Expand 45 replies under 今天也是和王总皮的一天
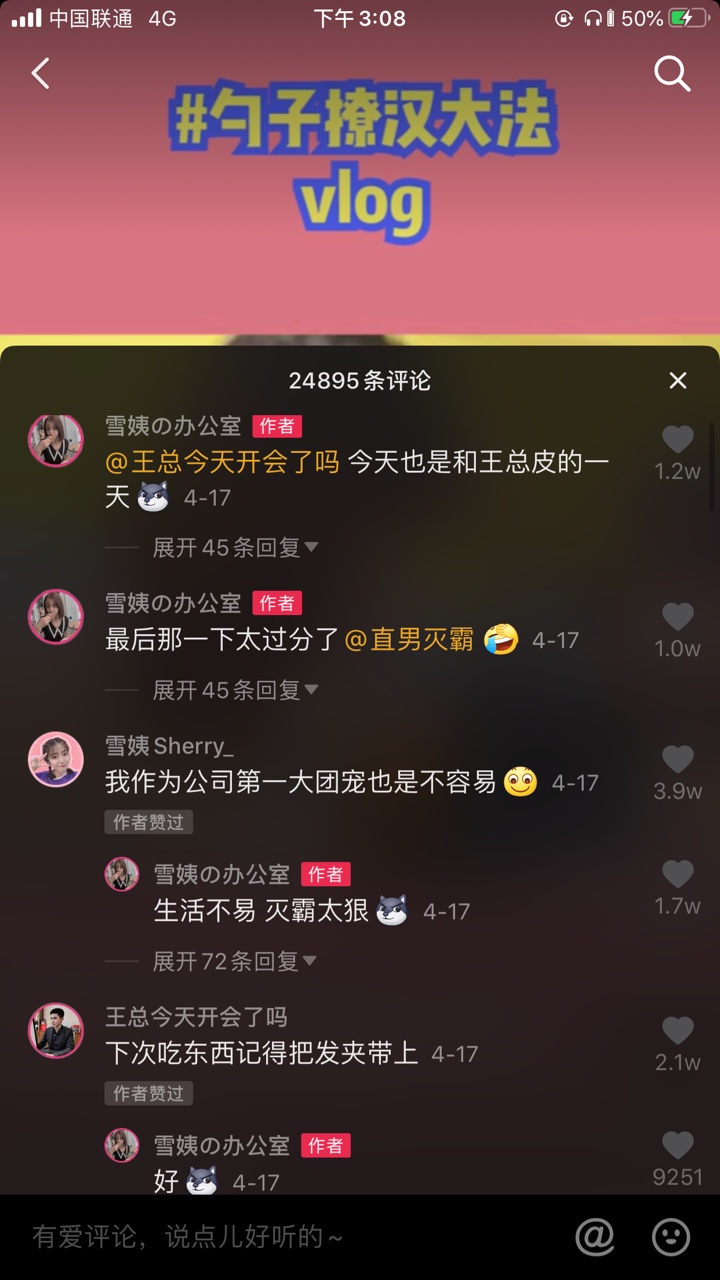The image size is (720, 1280). tap(235, 547)
